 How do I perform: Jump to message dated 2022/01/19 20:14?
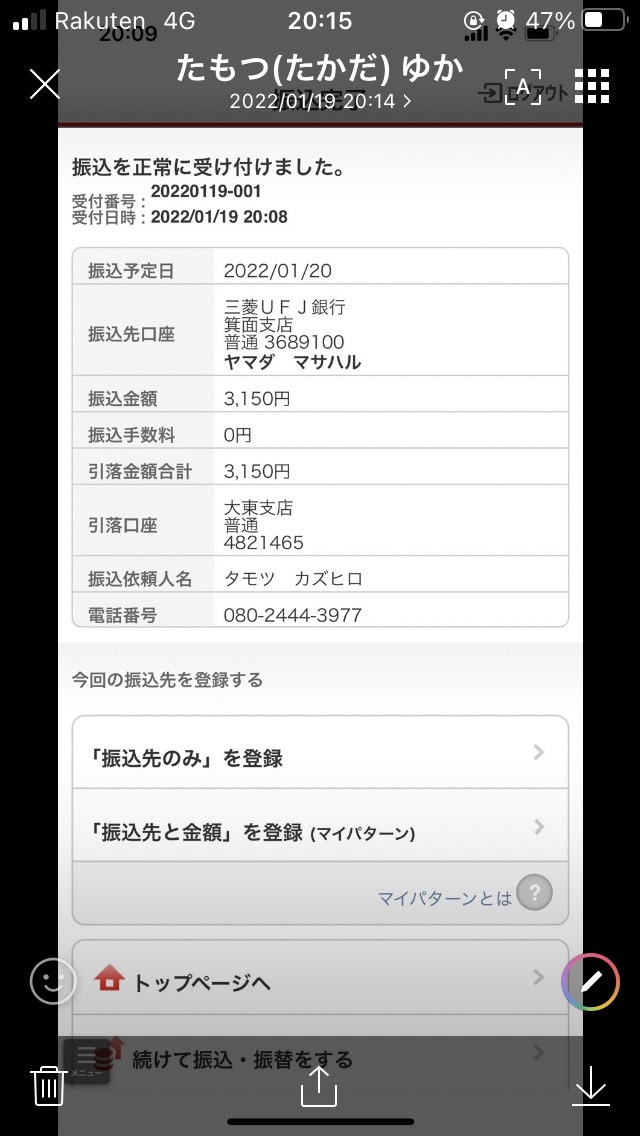320,101
